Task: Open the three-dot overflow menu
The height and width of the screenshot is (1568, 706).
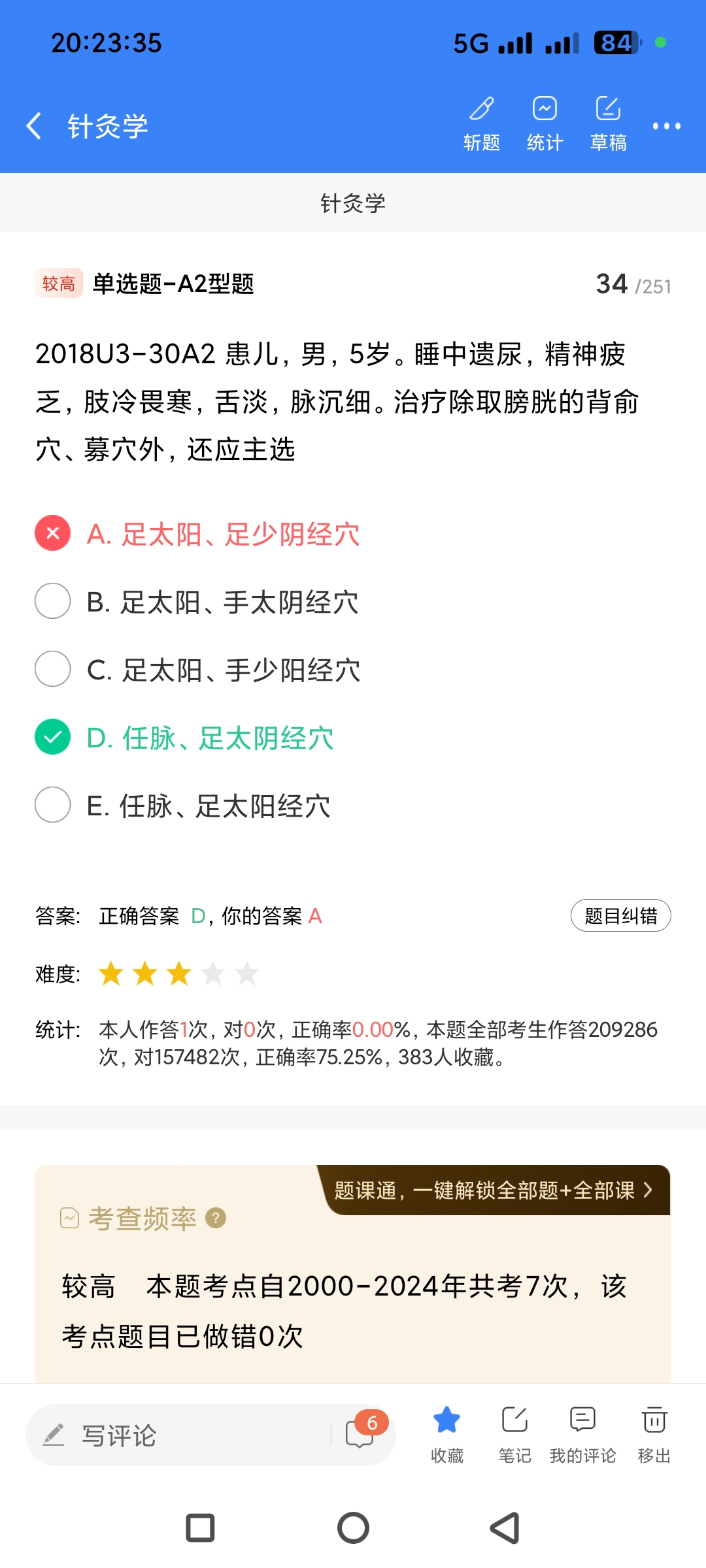Action: click(666, 126)
